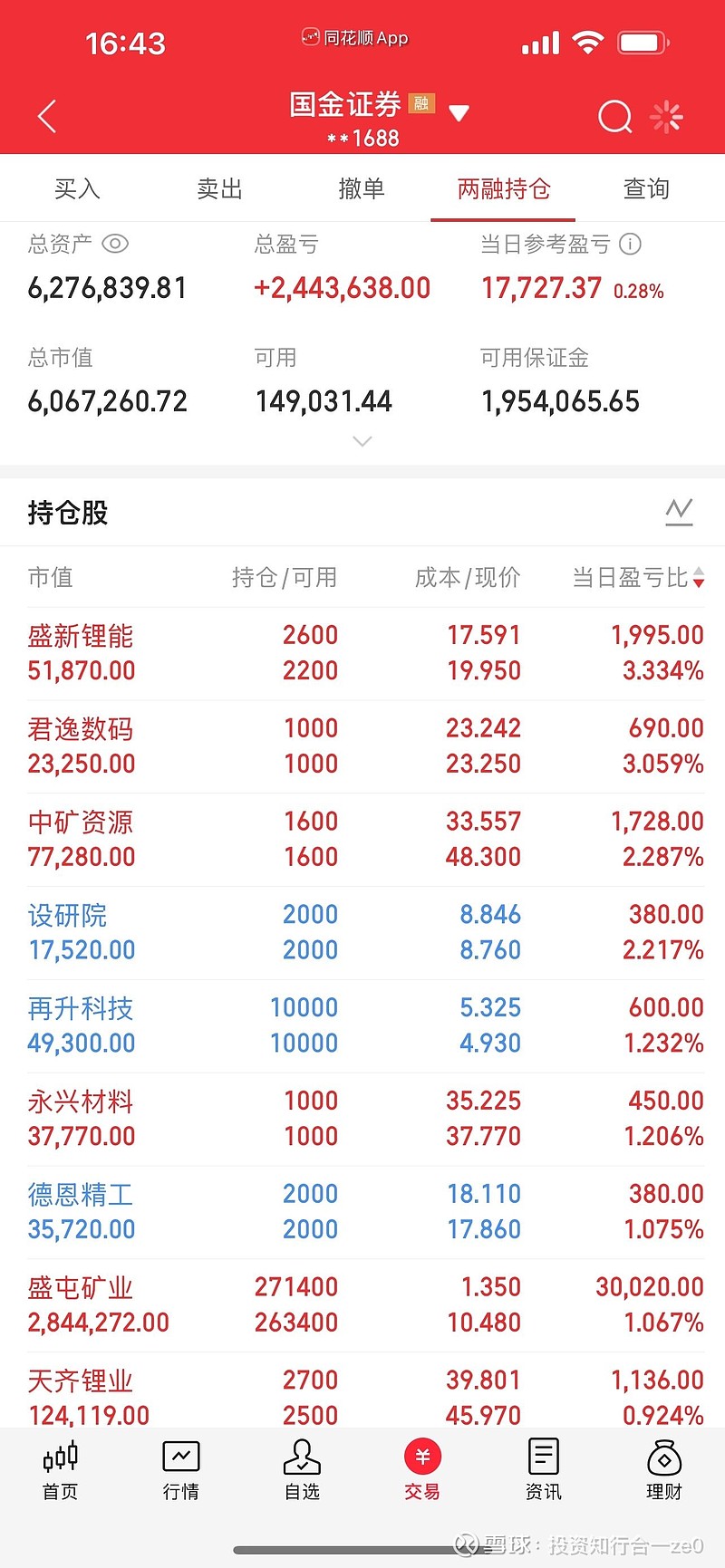Select the Wealth (理财) money-bag icon
725x1568 pixels.
point(664,1467)
